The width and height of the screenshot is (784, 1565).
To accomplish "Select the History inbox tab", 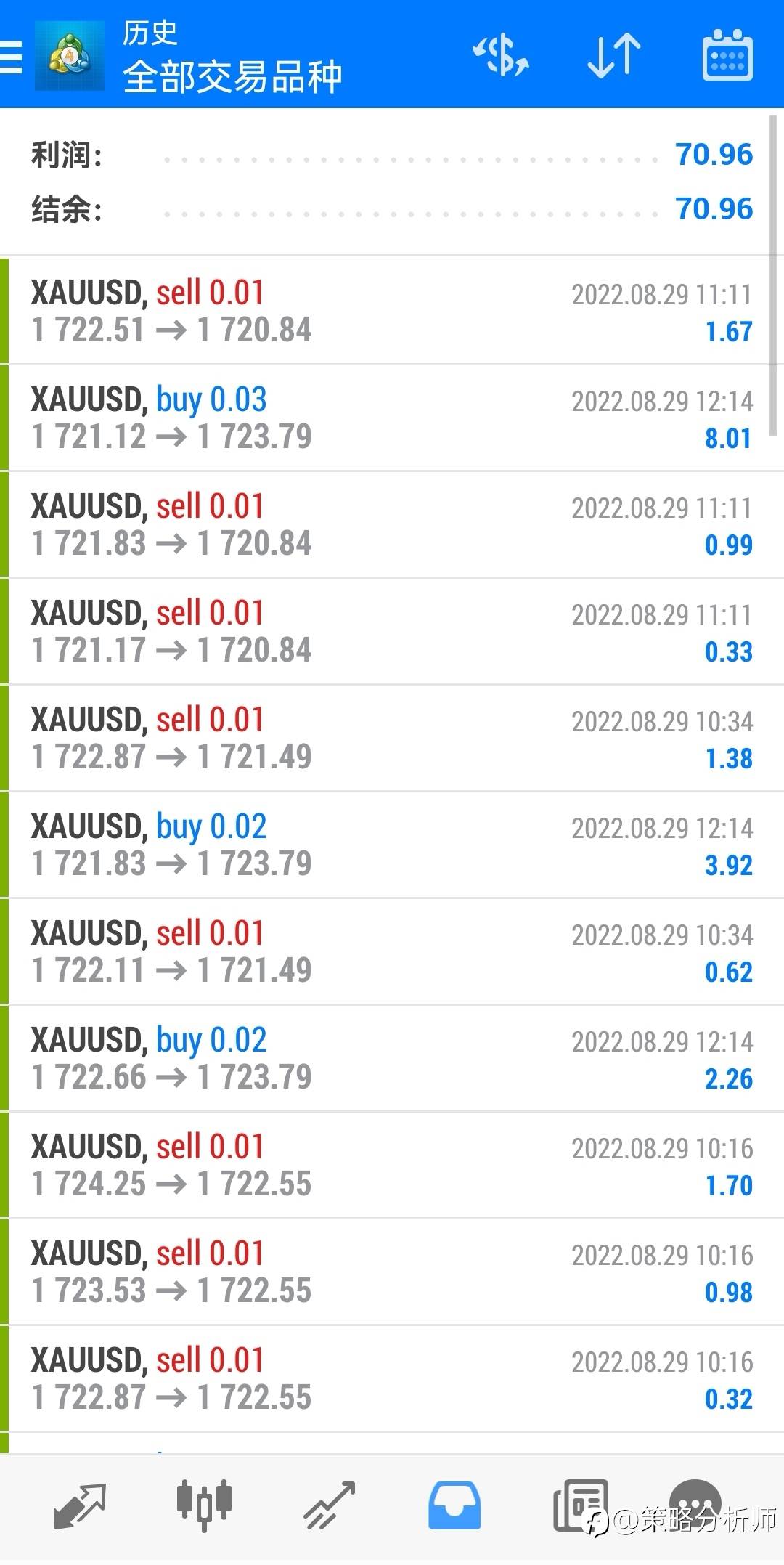I will [x=454, y=1506].
